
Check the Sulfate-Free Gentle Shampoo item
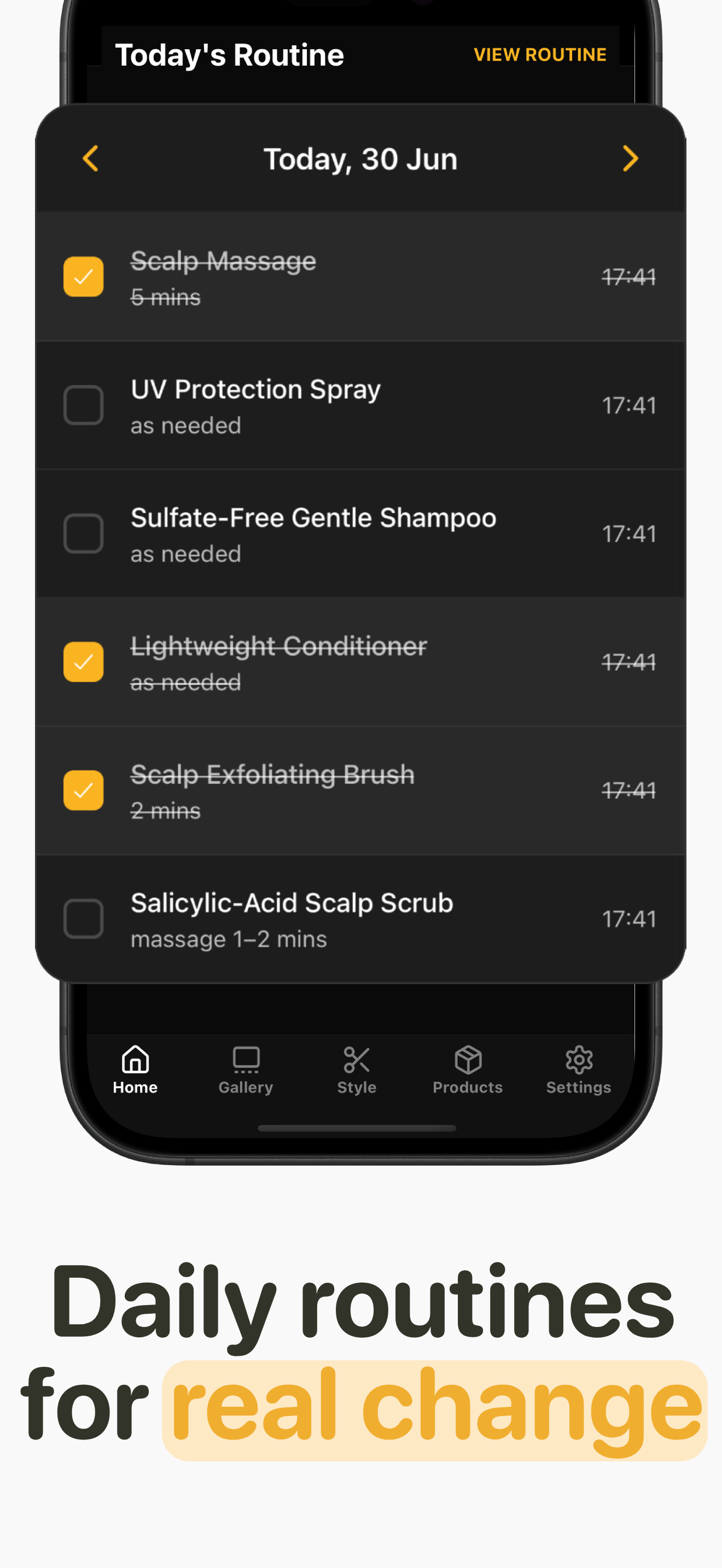point(83,534)
